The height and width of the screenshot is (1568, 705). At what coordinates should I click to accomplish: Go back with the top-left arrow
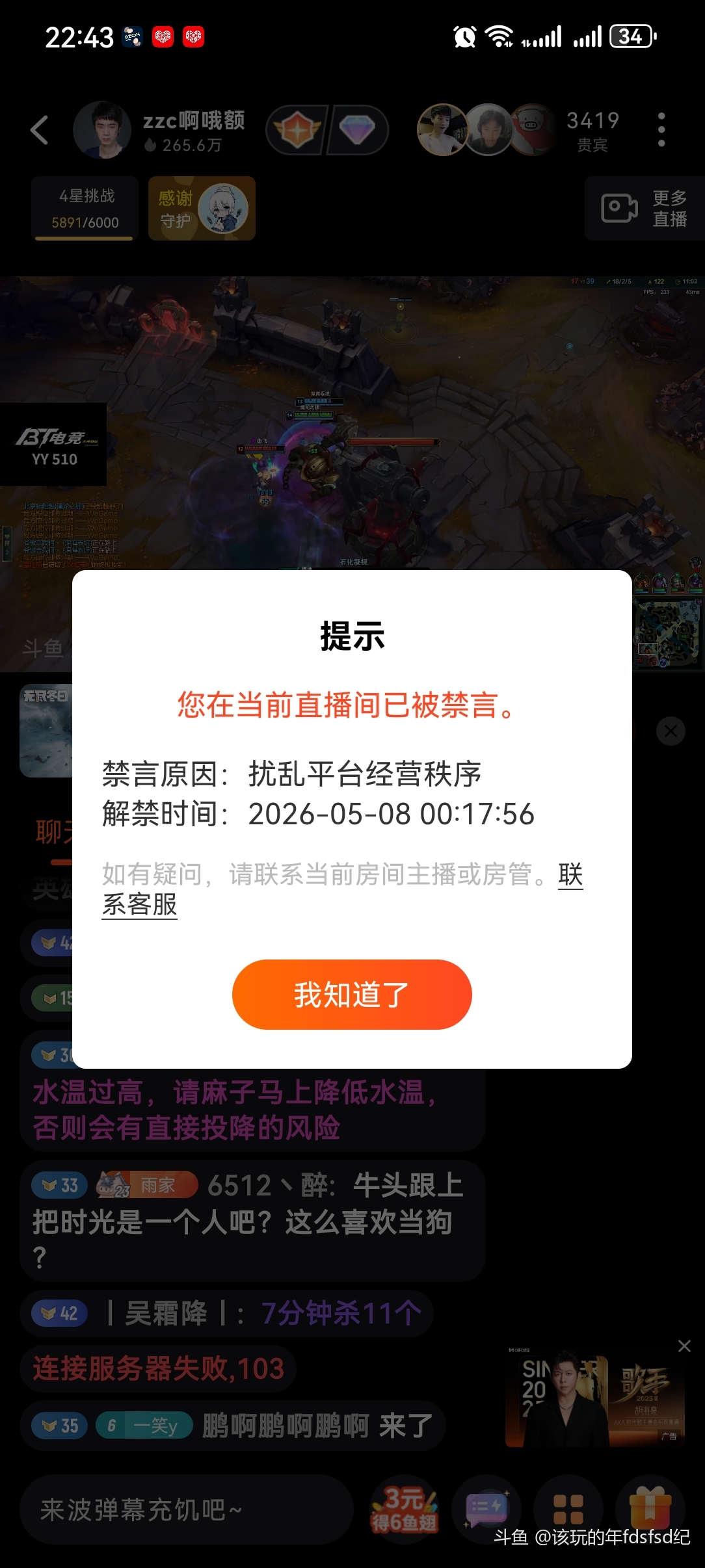tap(38, 129)
